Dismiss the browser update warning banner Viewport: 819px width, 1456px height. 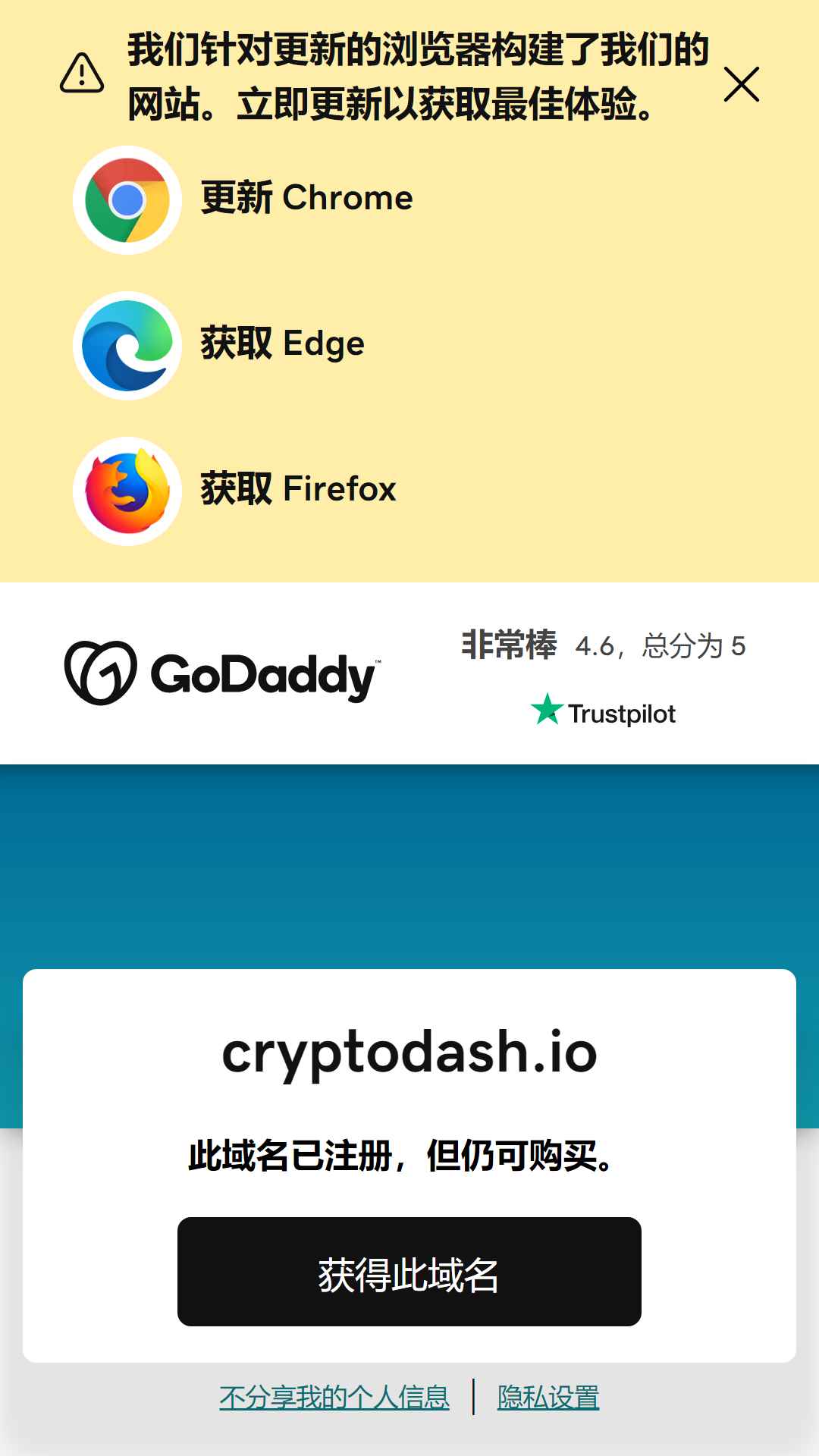[x=742, y=84]
